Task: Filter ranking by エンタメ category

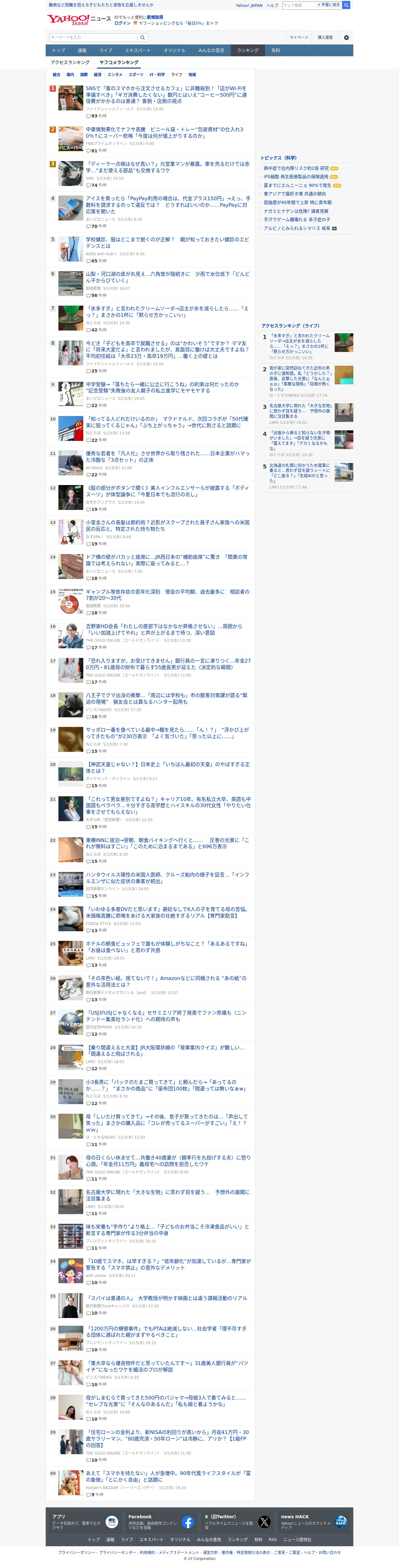Action: pos(115,74)
